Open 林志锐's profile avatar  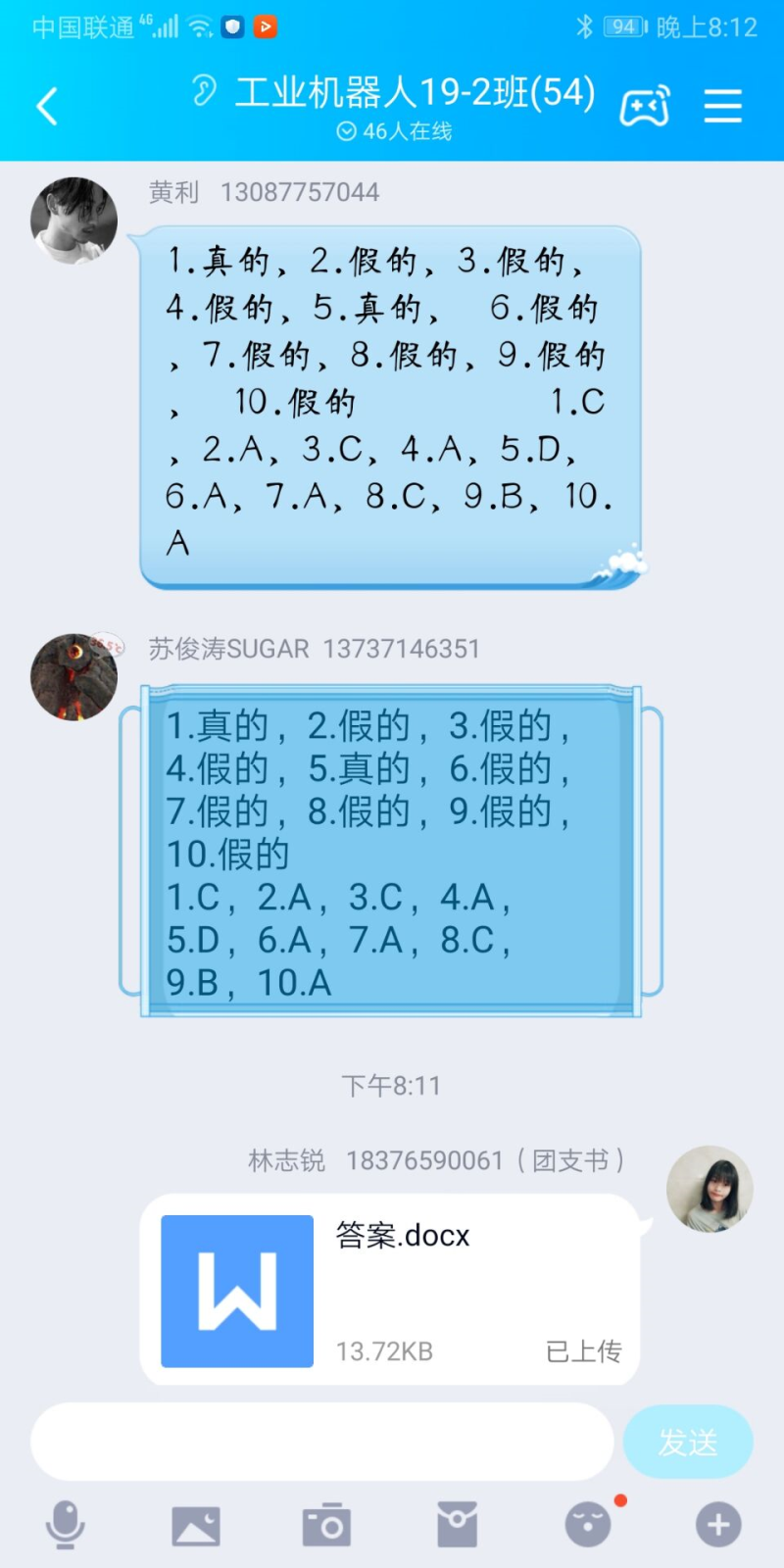click(x=710, y=1189)
